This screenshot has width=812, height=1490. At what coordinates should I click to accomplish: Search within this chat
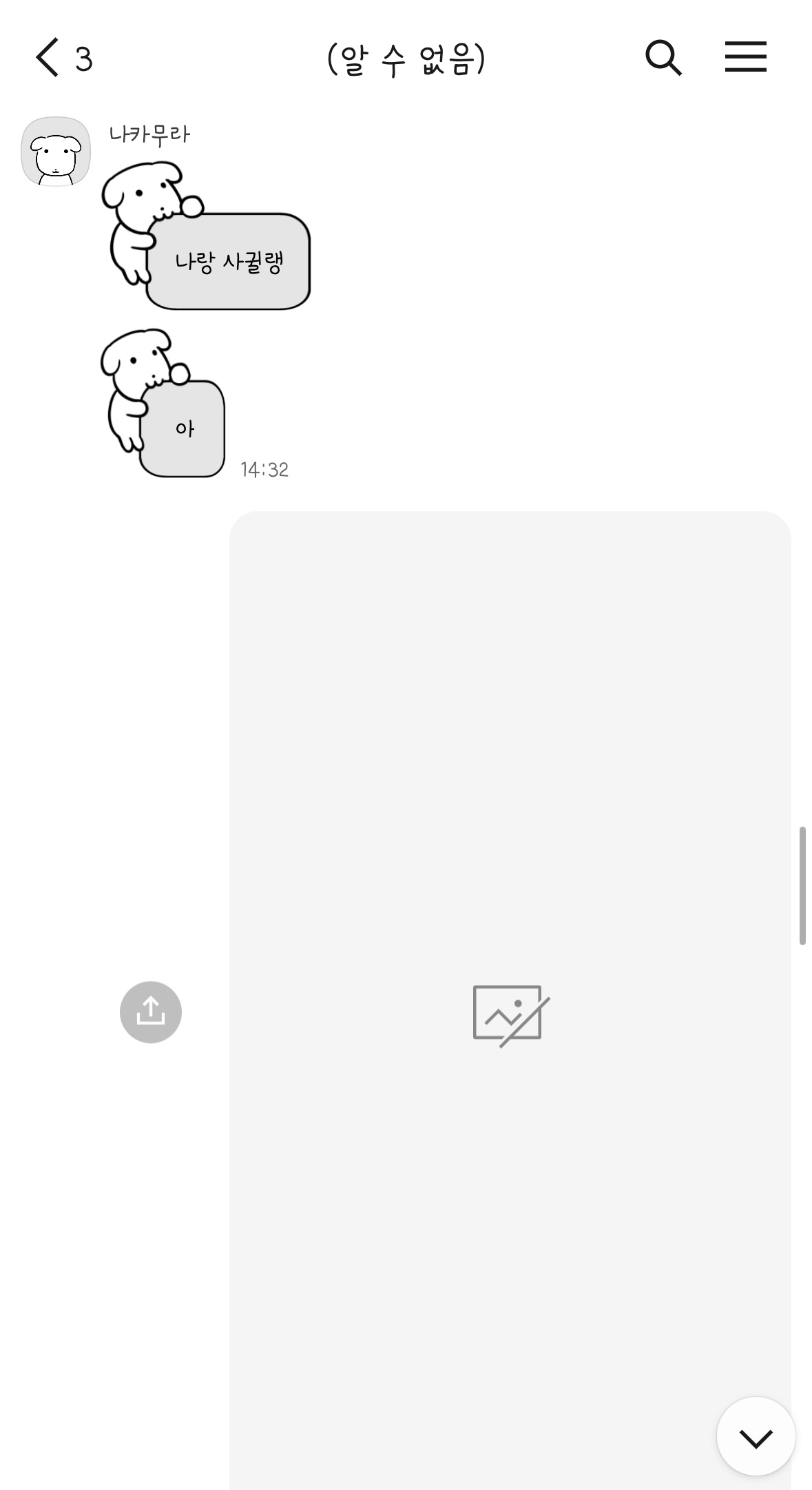point(663,58)
